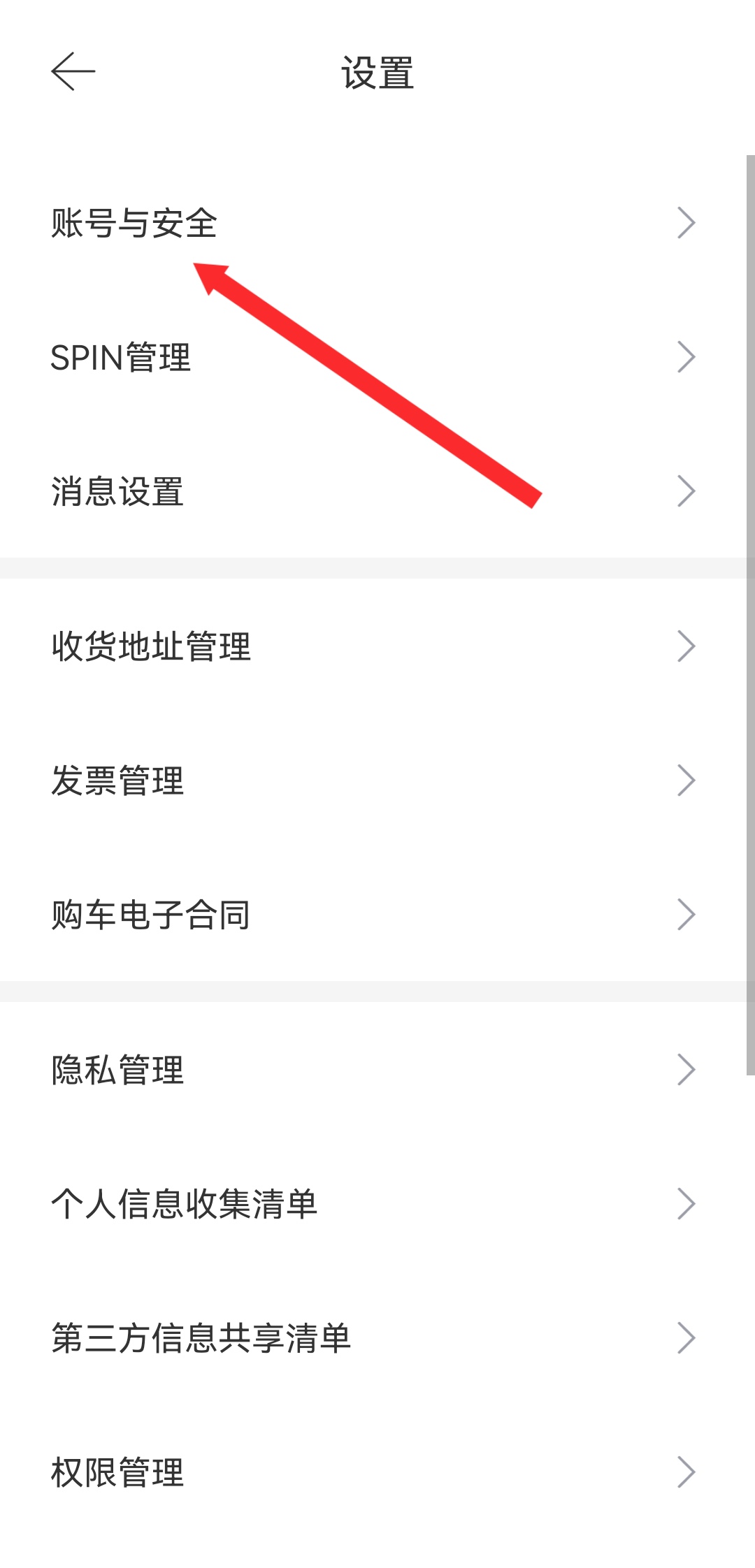
Task: Open SPIN管理
Action: click(x=120, y=358)
